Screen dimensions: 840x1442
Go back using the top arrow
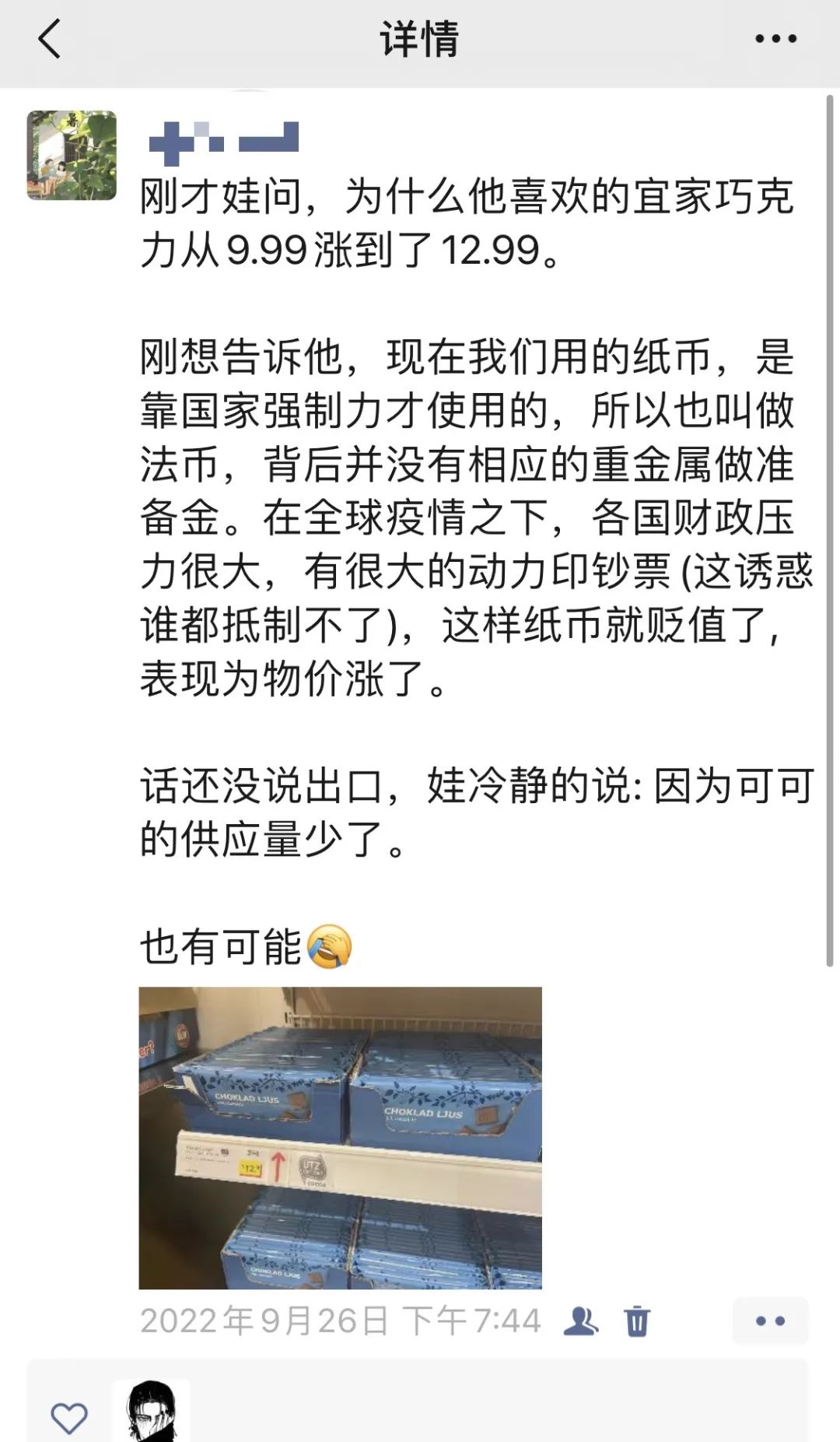[x=50, y=39]
